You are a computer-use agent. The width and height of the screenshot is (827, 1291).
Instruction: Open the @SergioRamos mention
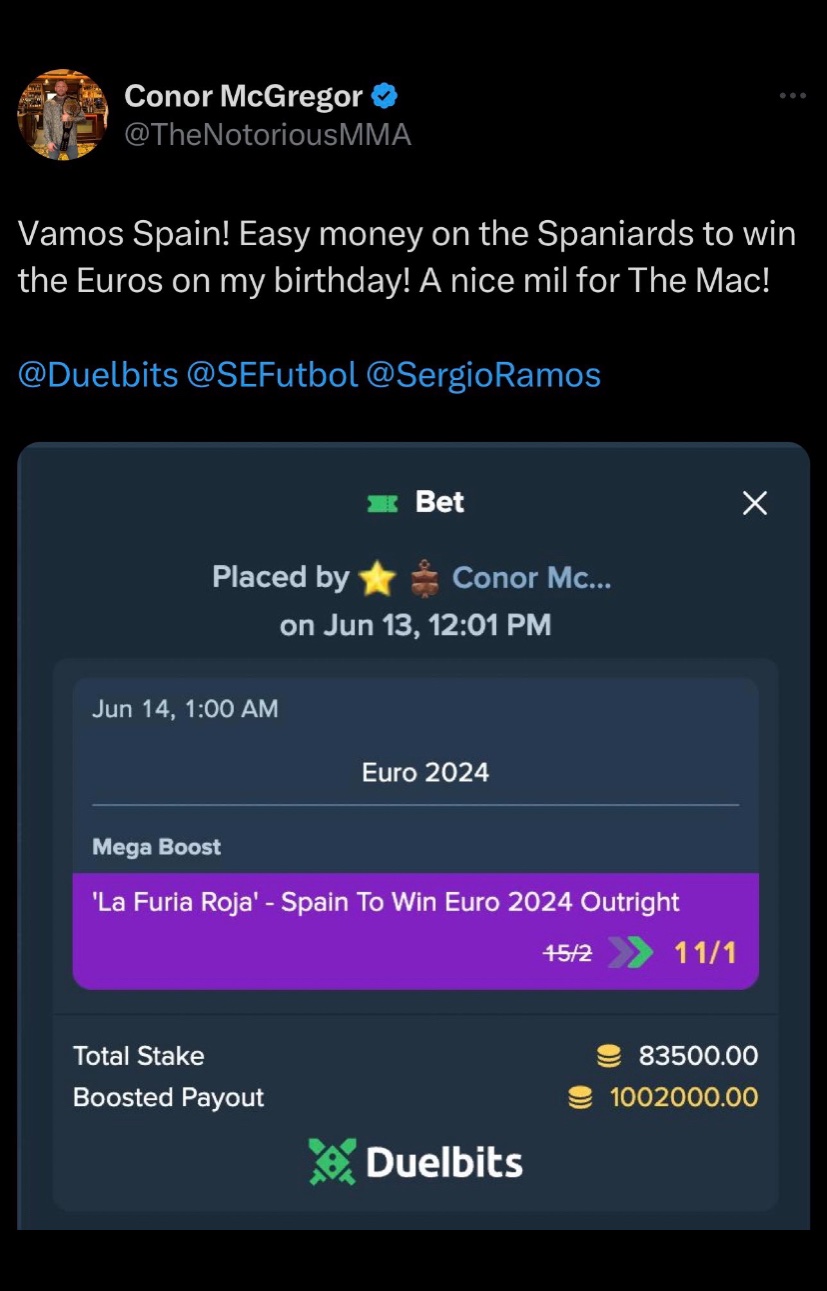483,375
